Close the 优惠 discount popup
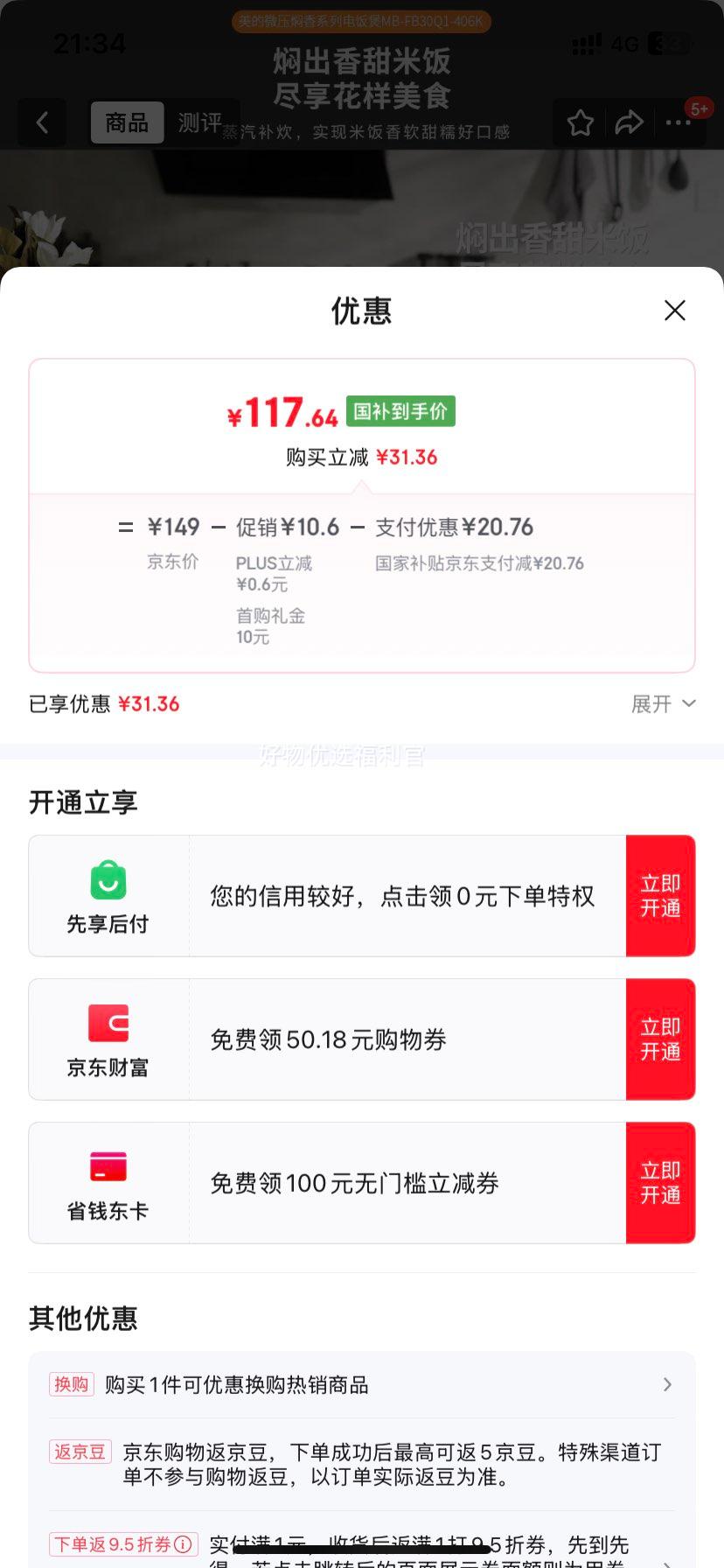The height and width of the screenshot is (1568, 724). 674,311
